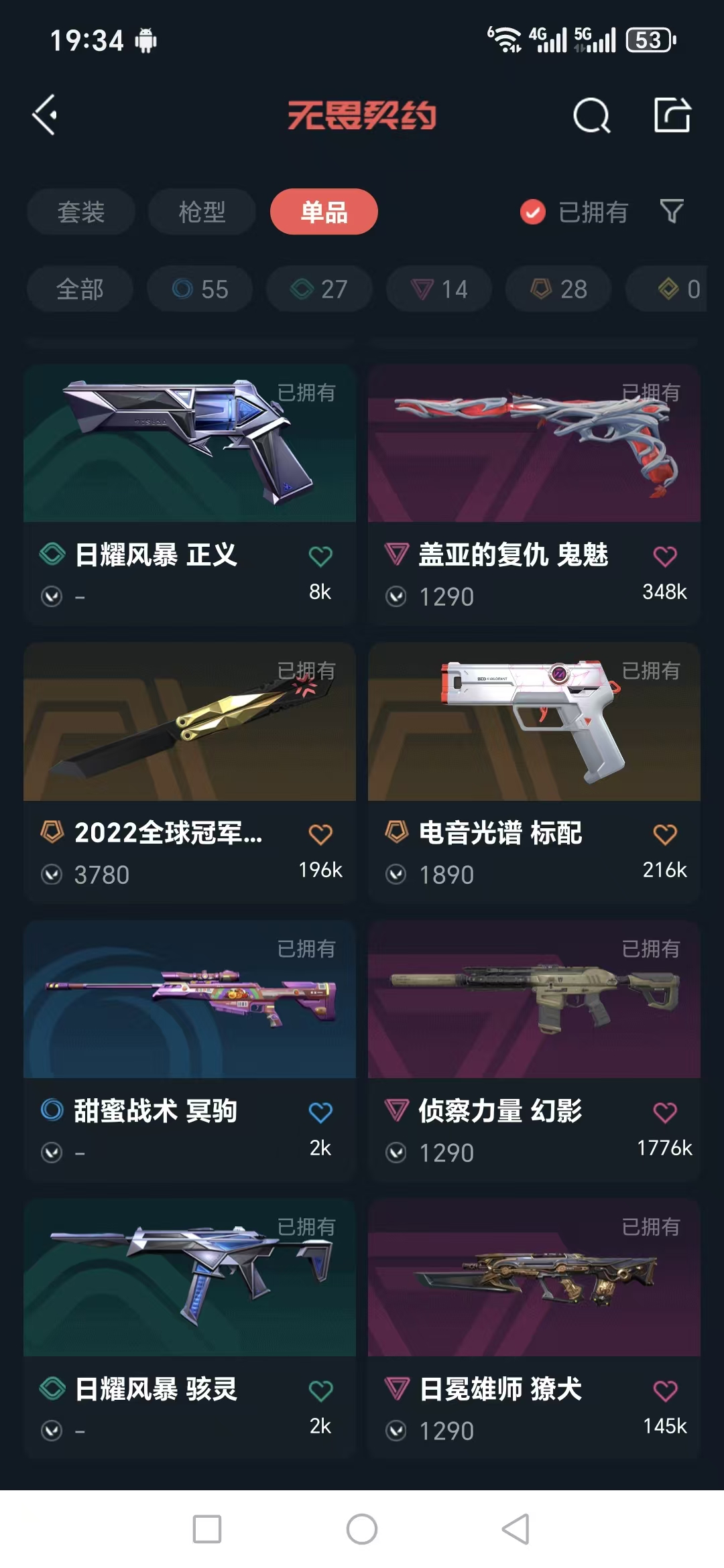The width and height of the screenshot is (724, 1568).
Task: Favorite the 盖亚的复仇 鬼魅 pistol
Action: pyautogui.click(x=664, y=555)
